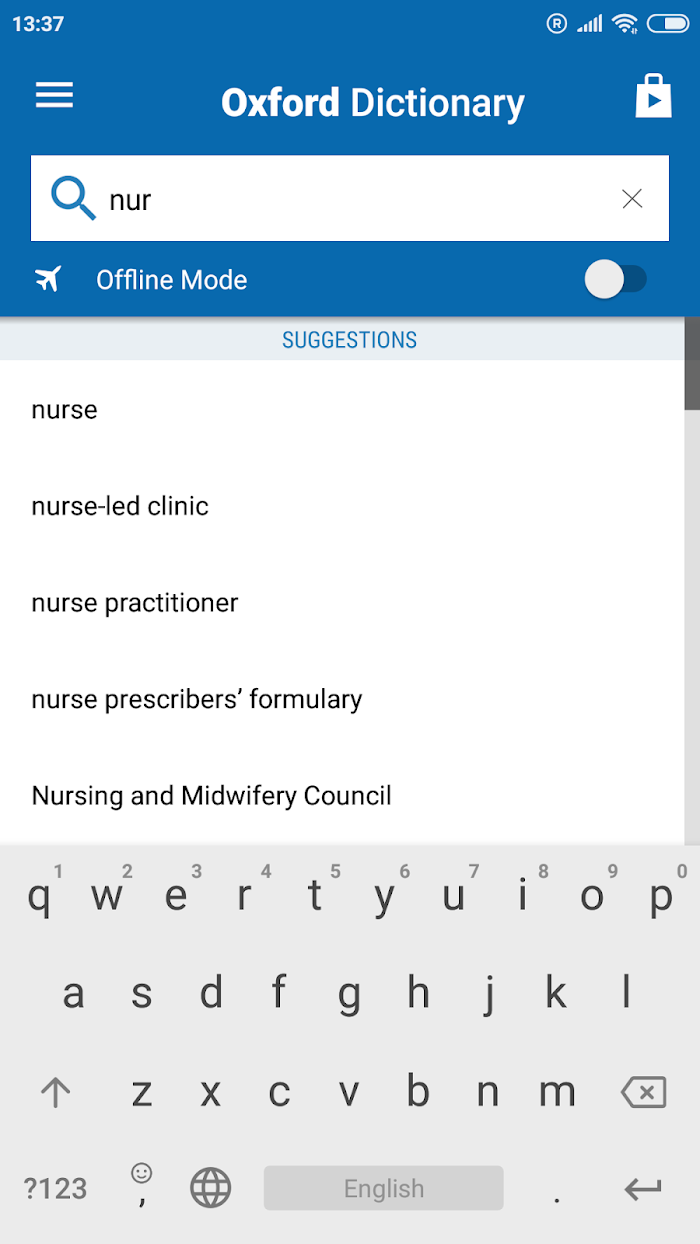Clear the search text with the X

pos(632,199)
